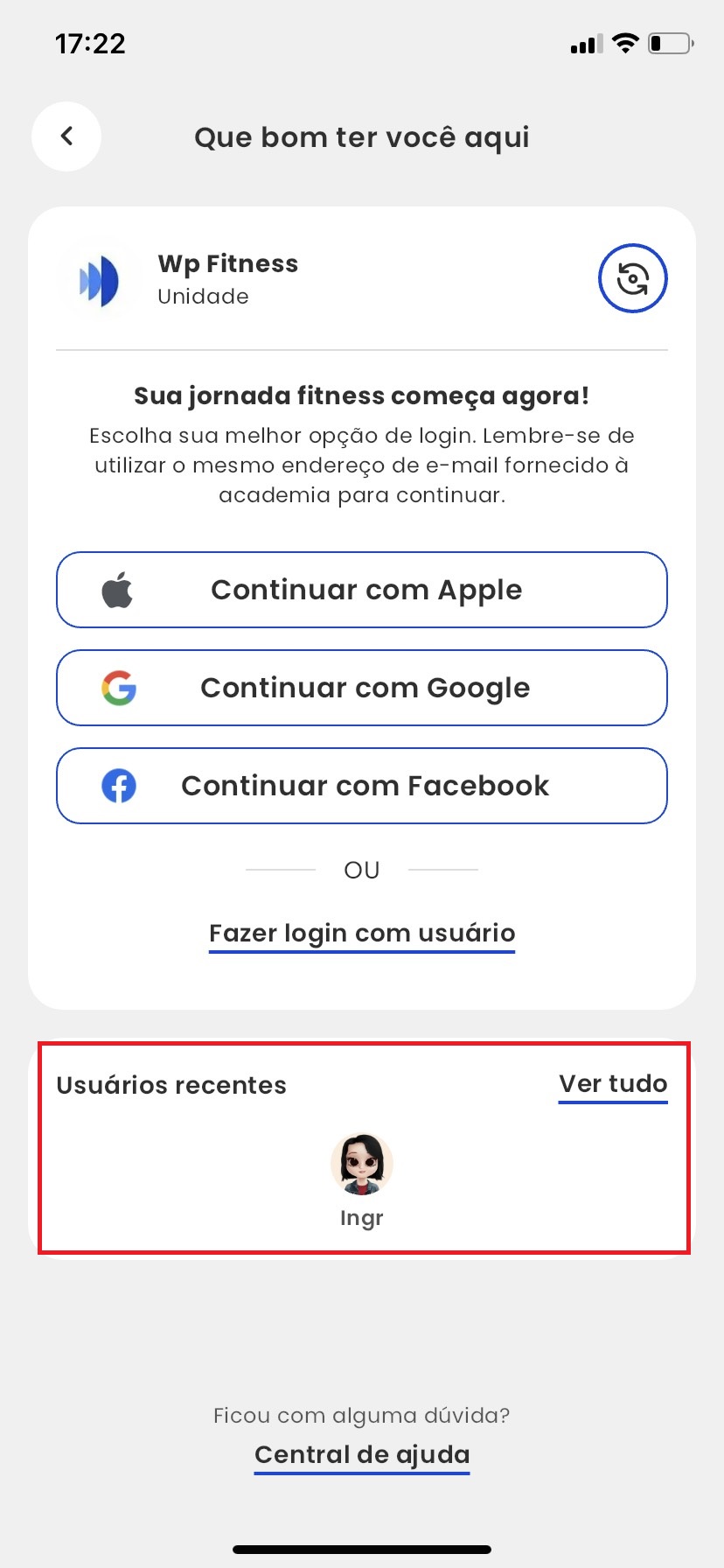Go back using the arrow button
The height and width of the screenshot is (1568, 724).
pyautogui.click(x=66, y=136)
